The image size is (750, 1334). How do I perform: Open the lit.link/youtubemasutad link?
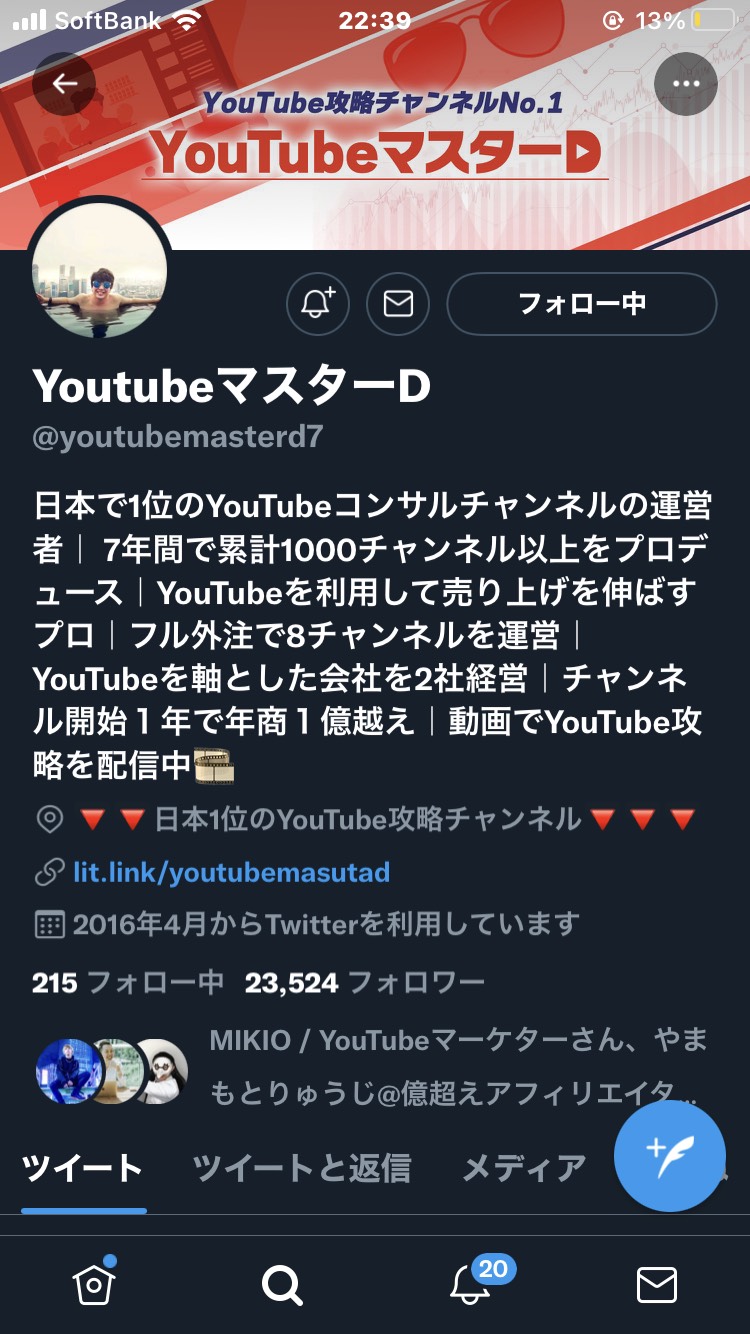pyautogui.click(x=231, y=872)
